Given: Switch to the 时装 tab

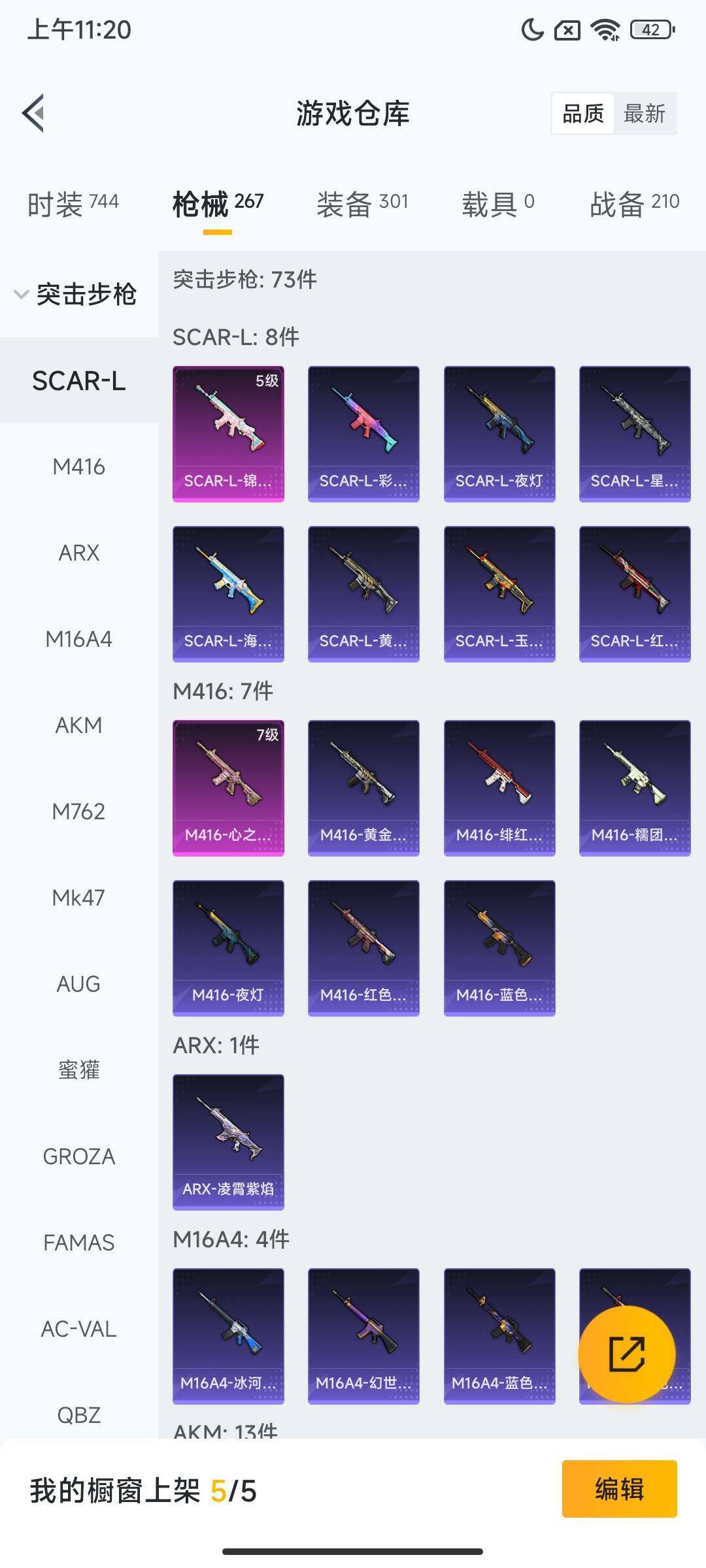Looking at the screenshot, I should [x=73, y=204].
